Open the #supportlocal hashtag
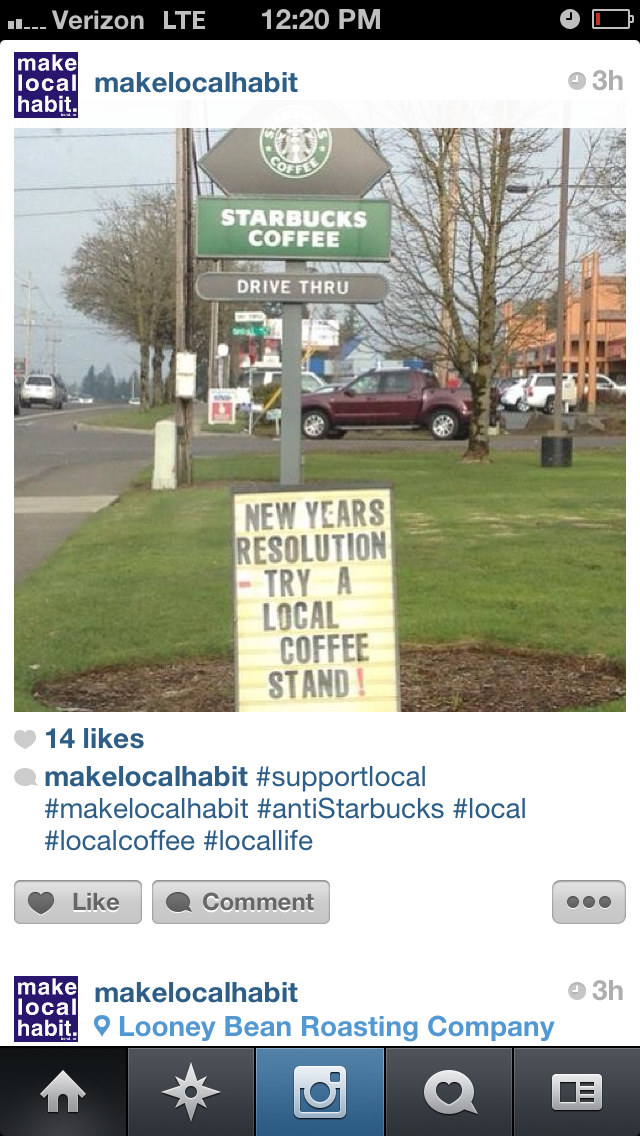 pos(341,777)
